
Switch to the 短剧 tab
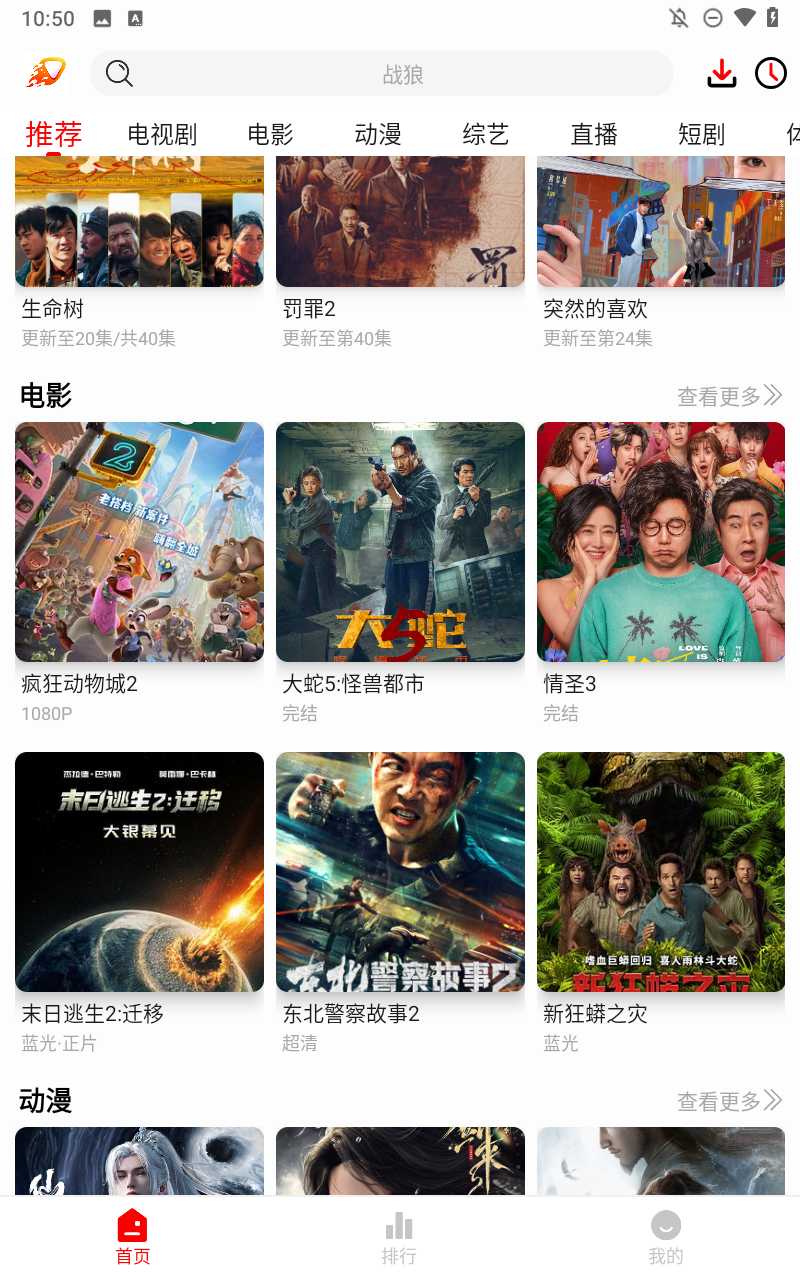(x=701, y=134)
